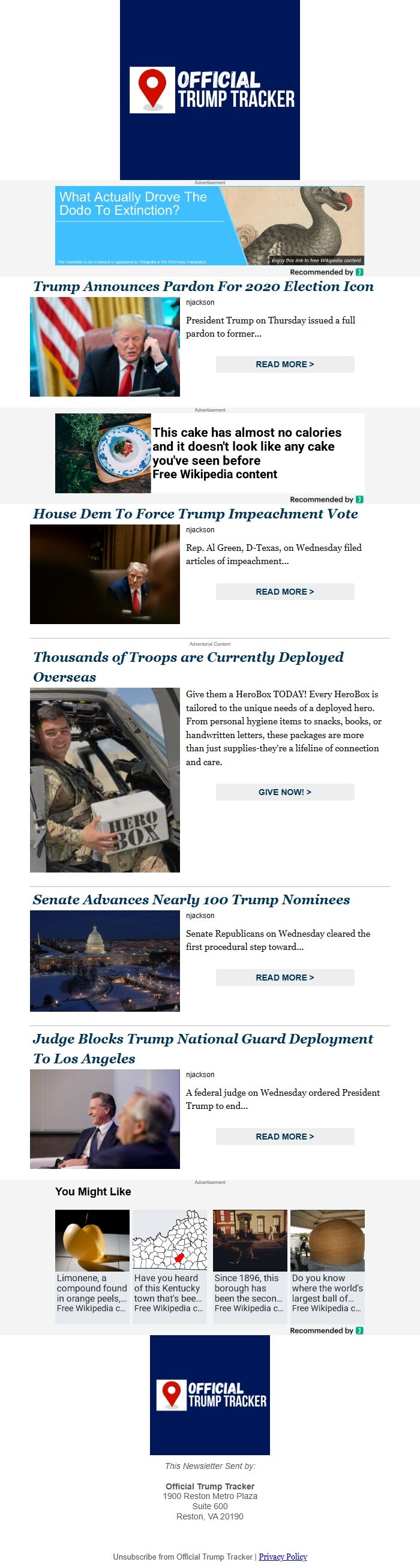Tap the HeroBox soldier image
This screenshot has width=420, height=1568.
tap(104, 779)
